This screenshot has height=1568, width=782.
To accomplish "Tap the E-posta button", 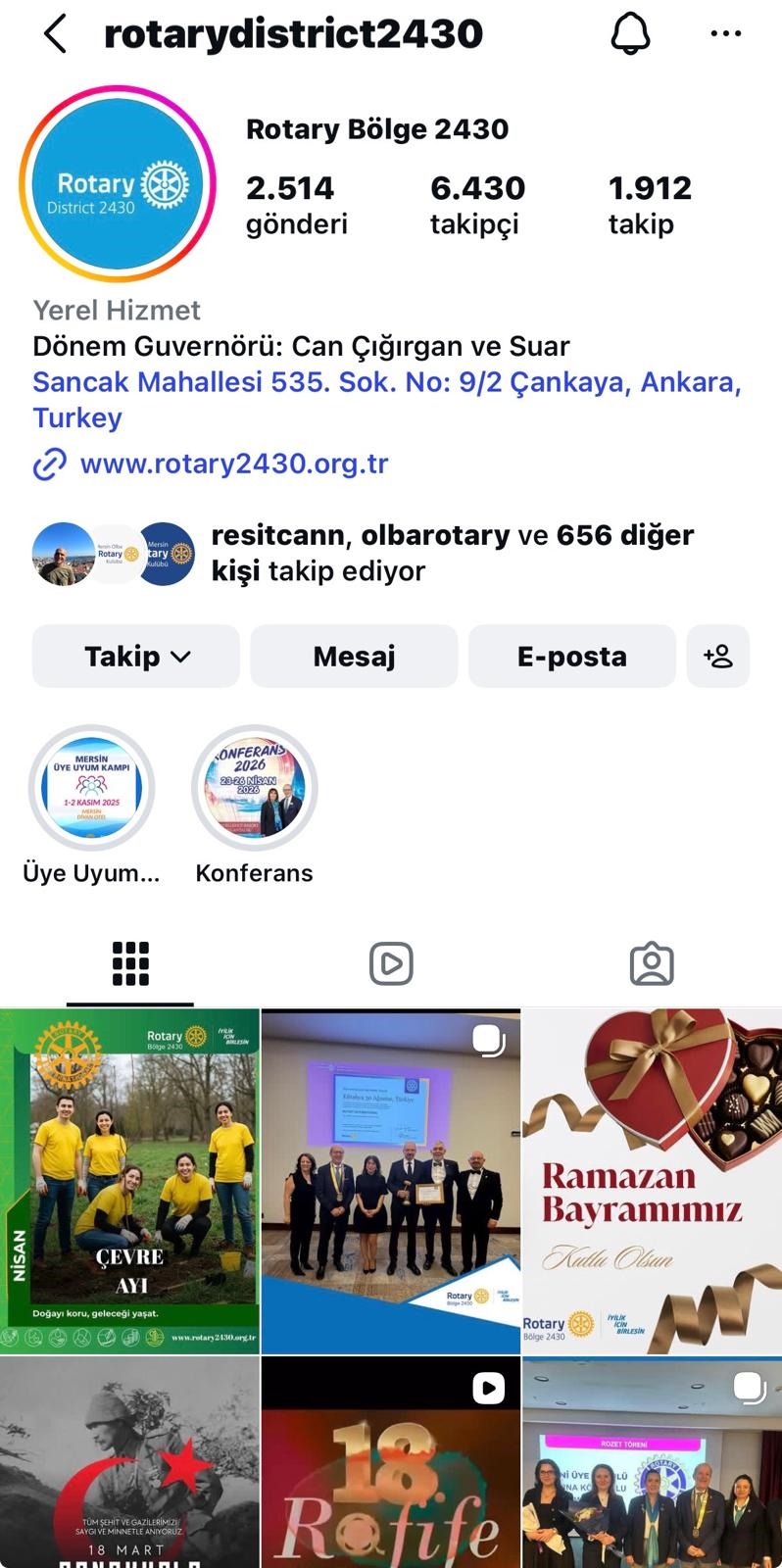I will pos(572,657).
